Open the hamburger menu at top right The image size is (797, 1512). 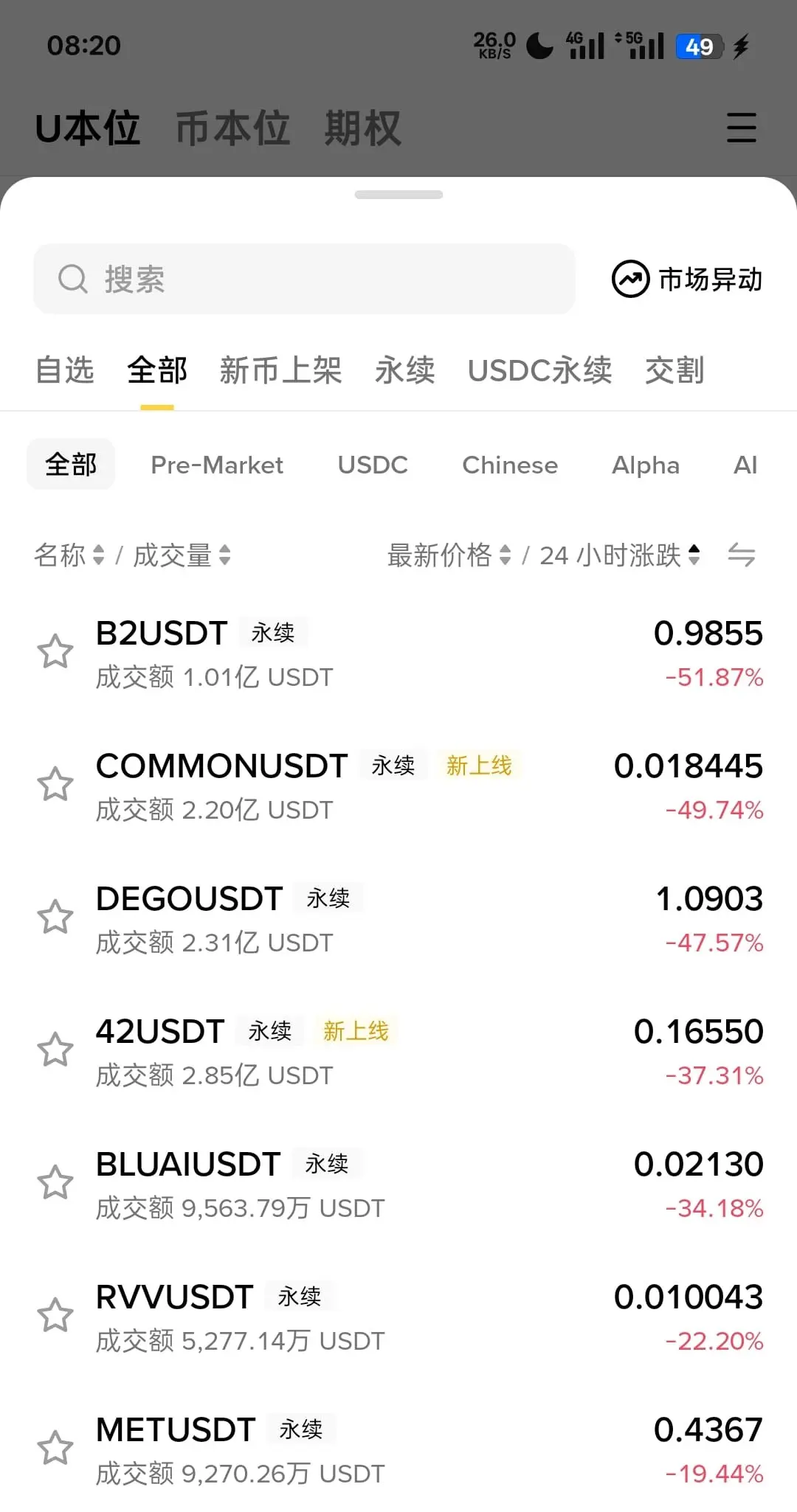pos(741,128)
